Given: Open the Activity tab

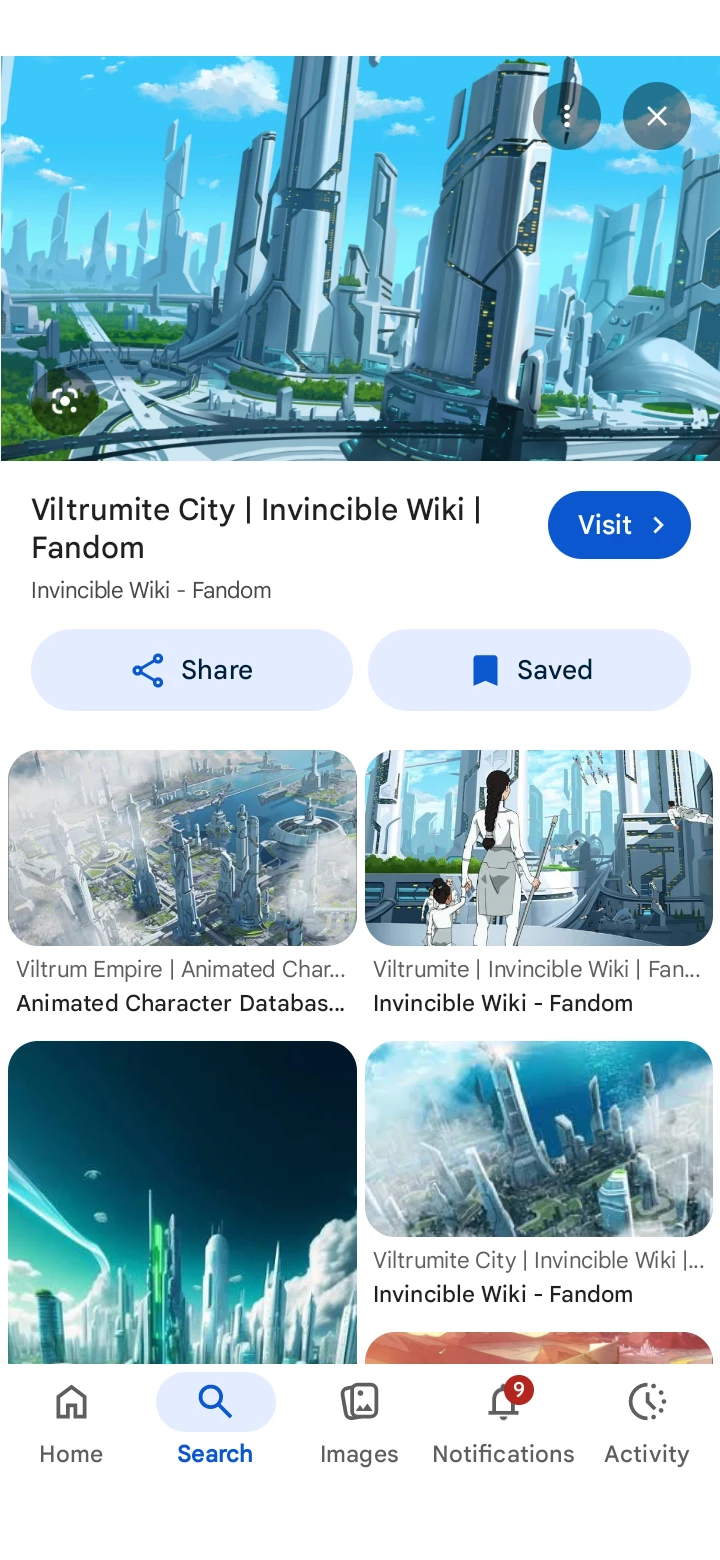Looking at the screenshot, I should point(647,1420).
